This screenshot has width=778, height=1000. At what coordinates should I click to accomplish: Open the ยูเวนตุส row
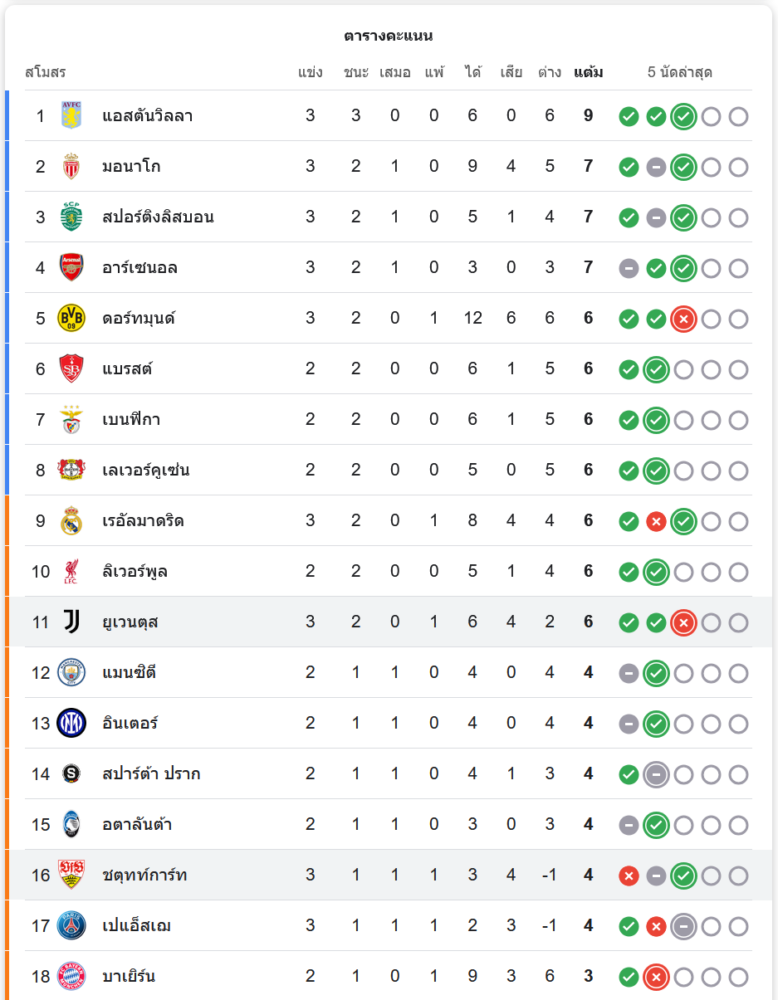[130, 622]
